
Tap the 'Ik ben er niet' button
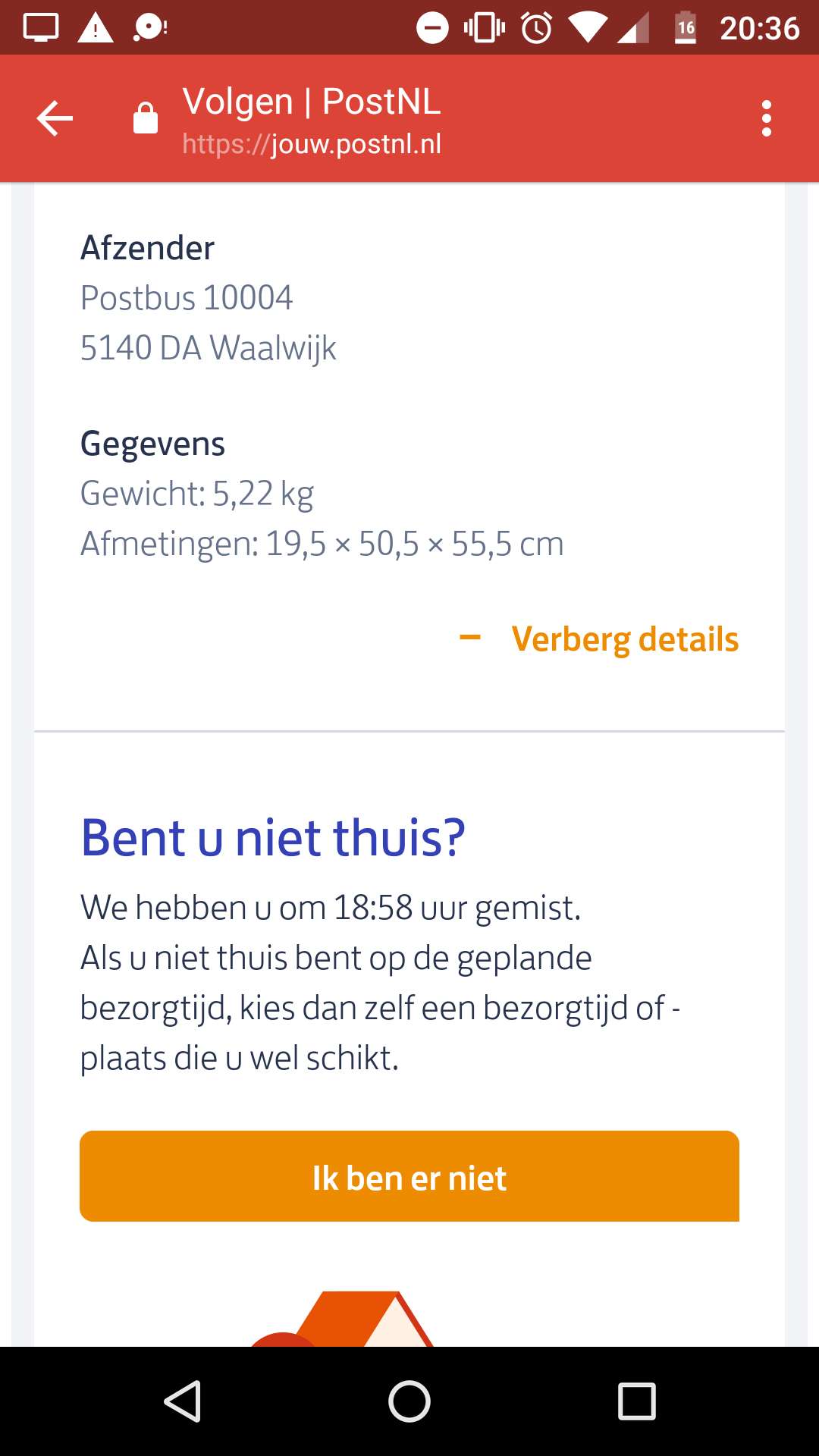click(409, 1176)
